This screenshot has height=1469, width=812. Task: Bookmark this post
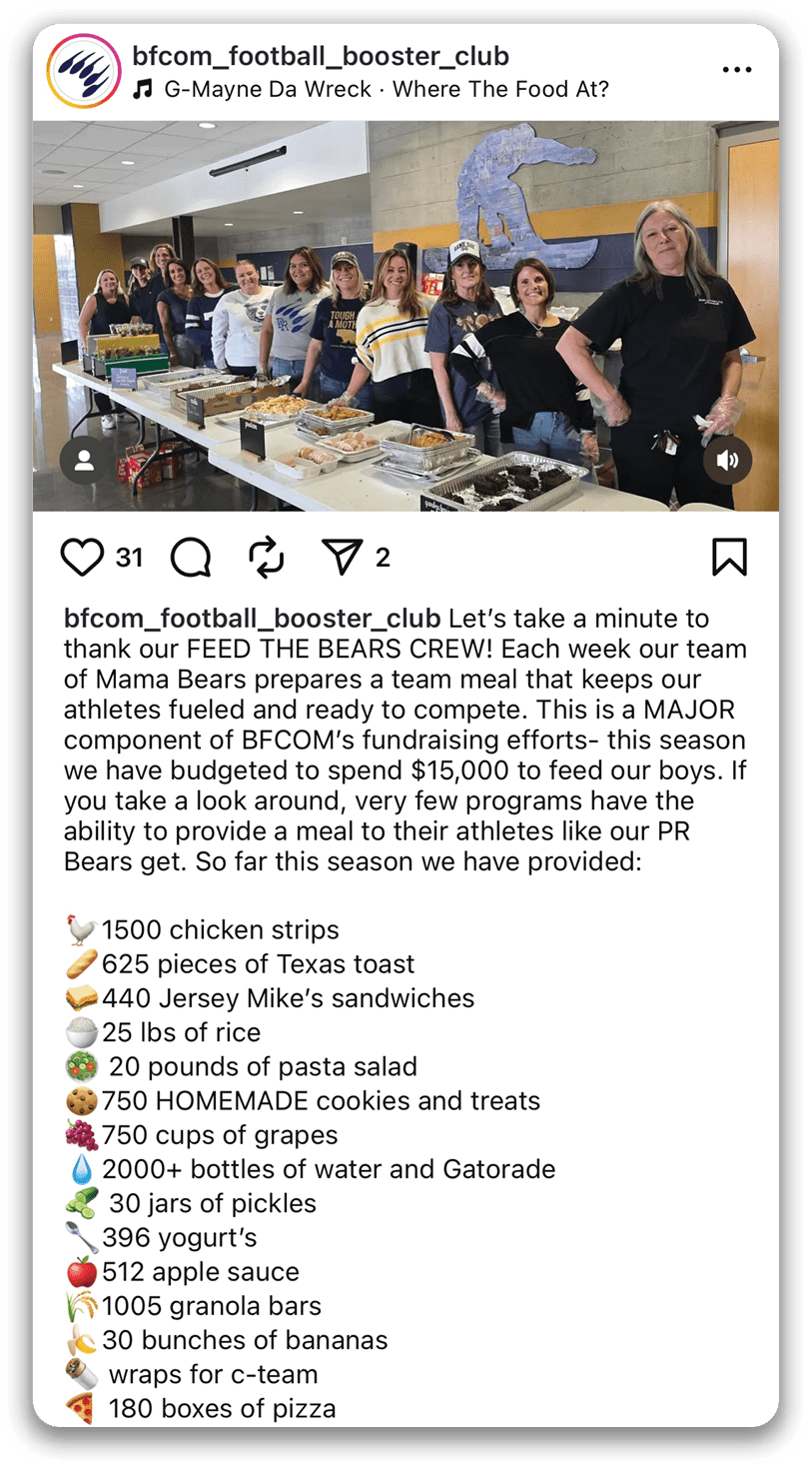729,558
